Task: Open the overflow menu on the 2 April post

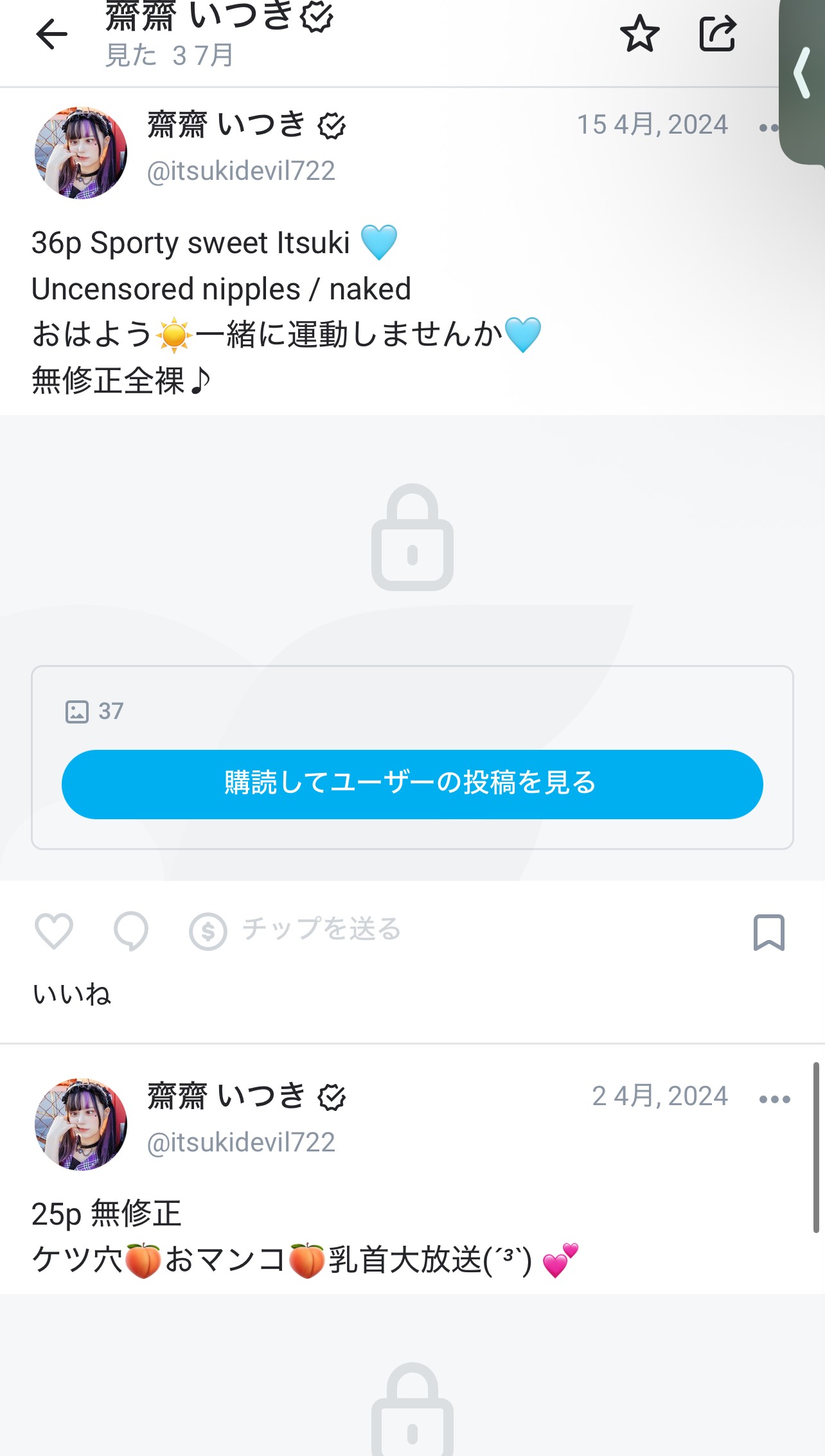Action: tap(774, 1099)
